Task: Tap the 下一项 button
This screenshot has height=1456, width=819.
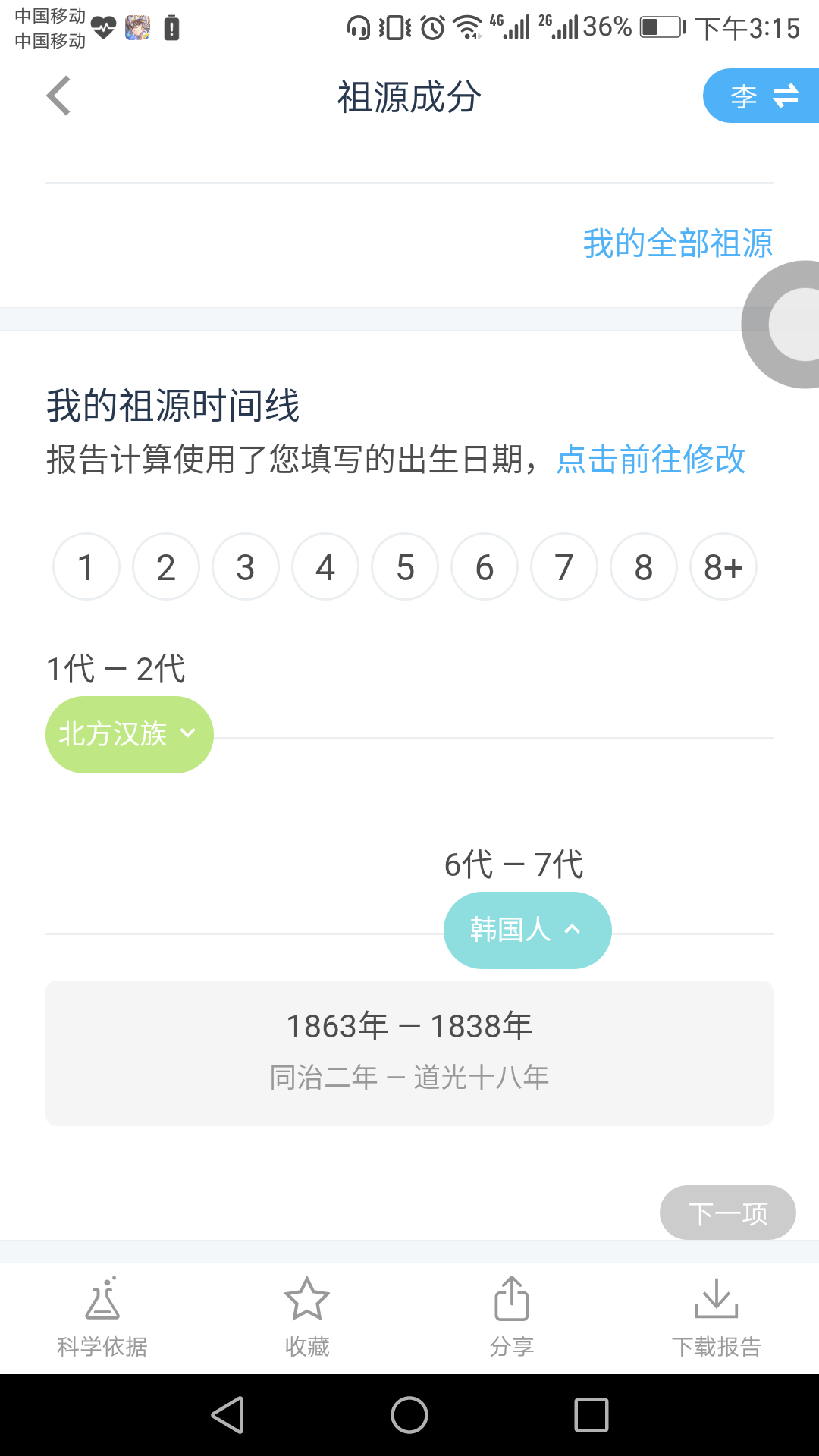Action: (728, 1213)
